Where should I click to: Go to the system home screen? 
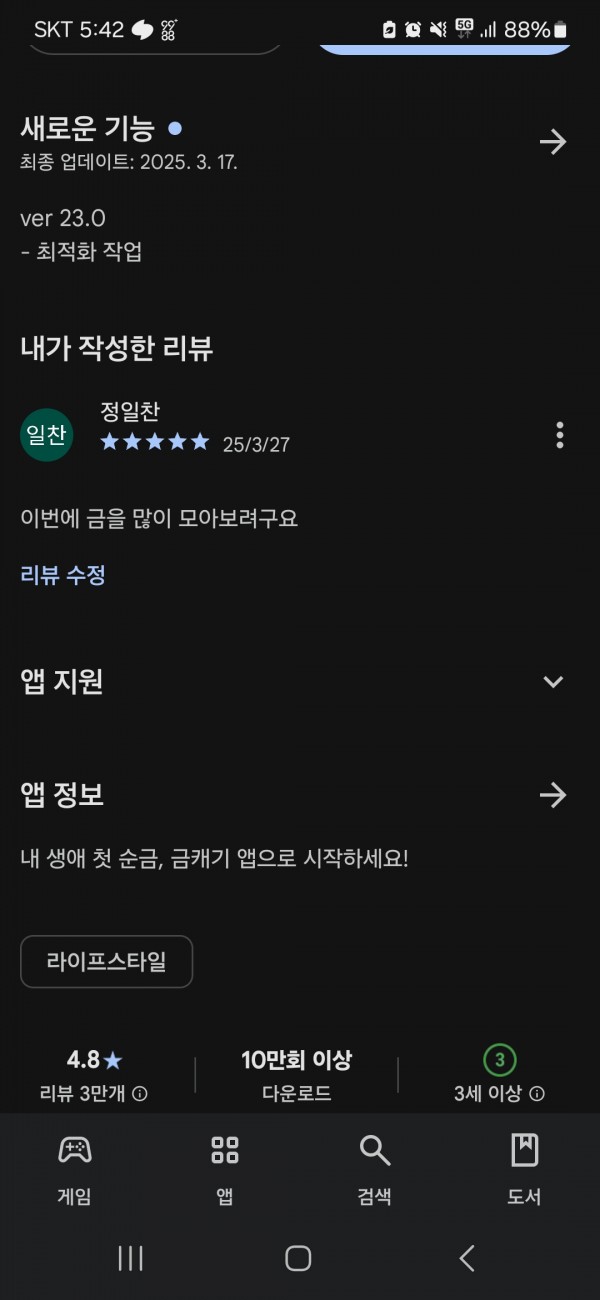[298, 1258]
